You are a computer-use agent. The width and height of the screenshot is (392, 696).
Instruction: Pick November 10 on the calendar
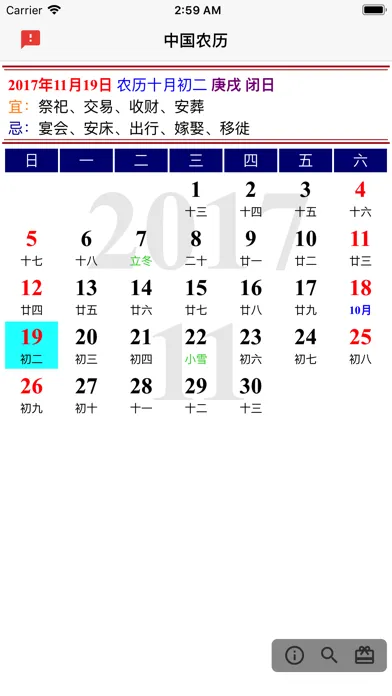pos(305,247)
